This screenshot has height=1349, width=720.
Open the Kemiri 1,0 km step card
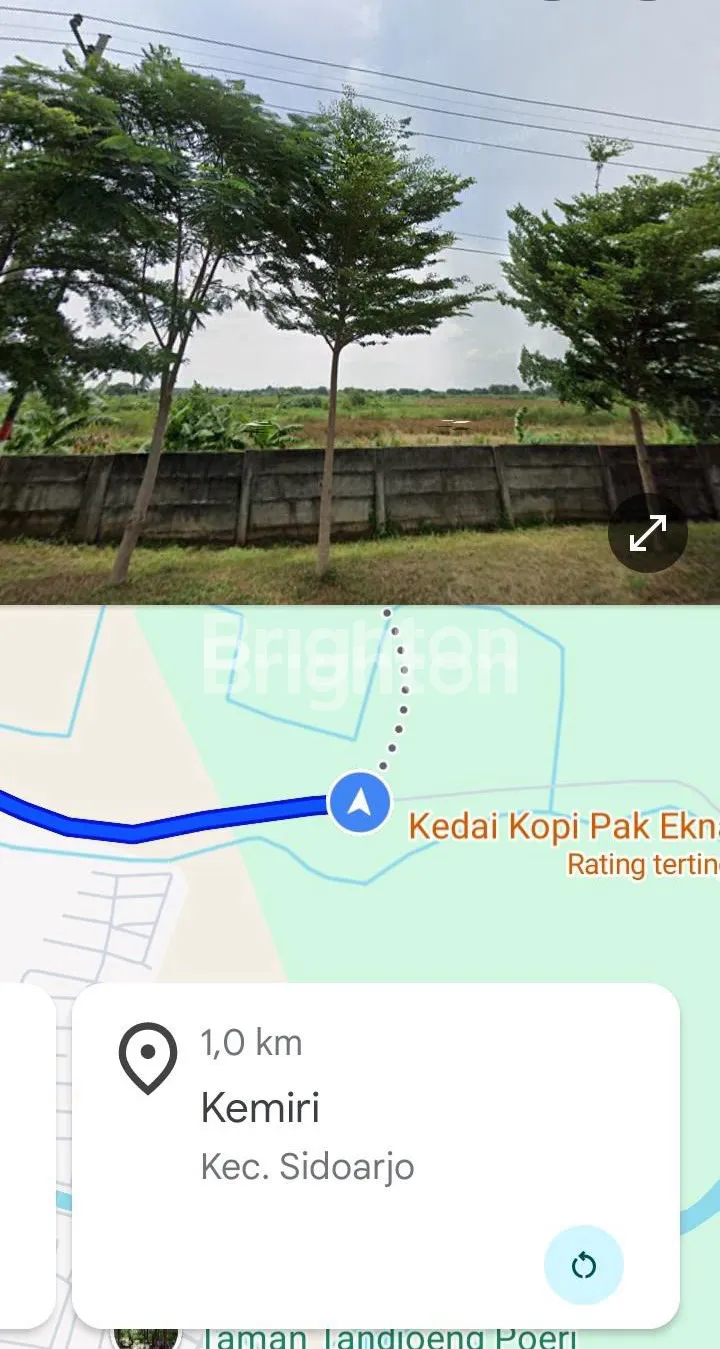375,1130
